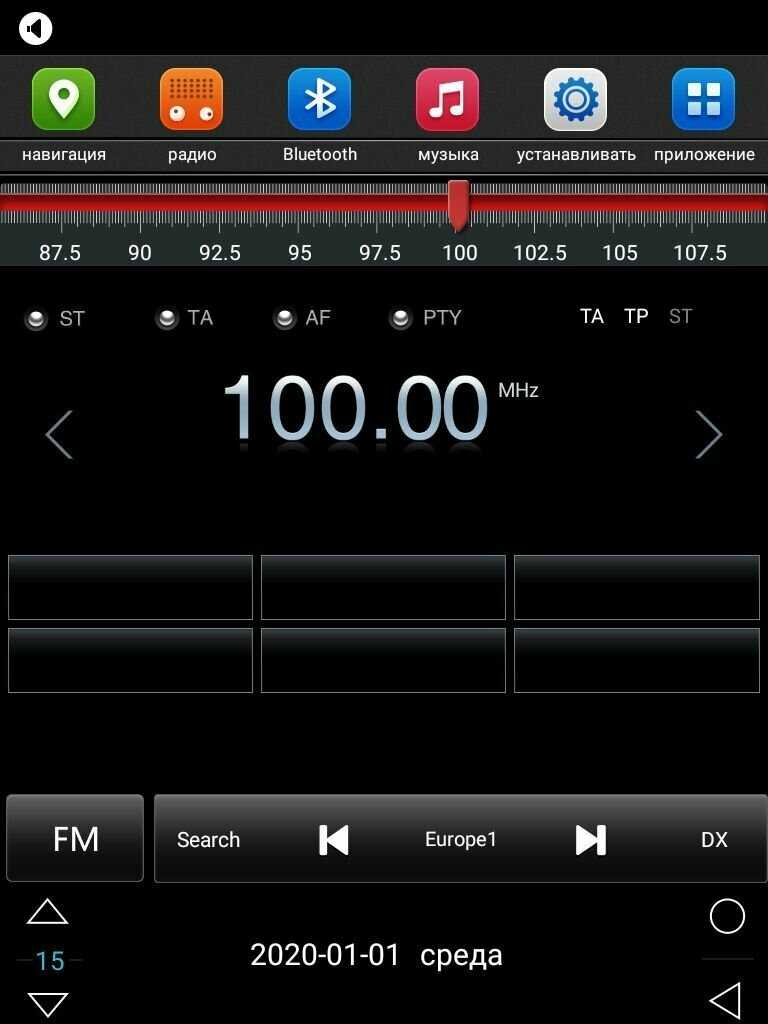Select the PTY program type option
The width and height of the screenshot is (768, 1024).
pos(401,319)
